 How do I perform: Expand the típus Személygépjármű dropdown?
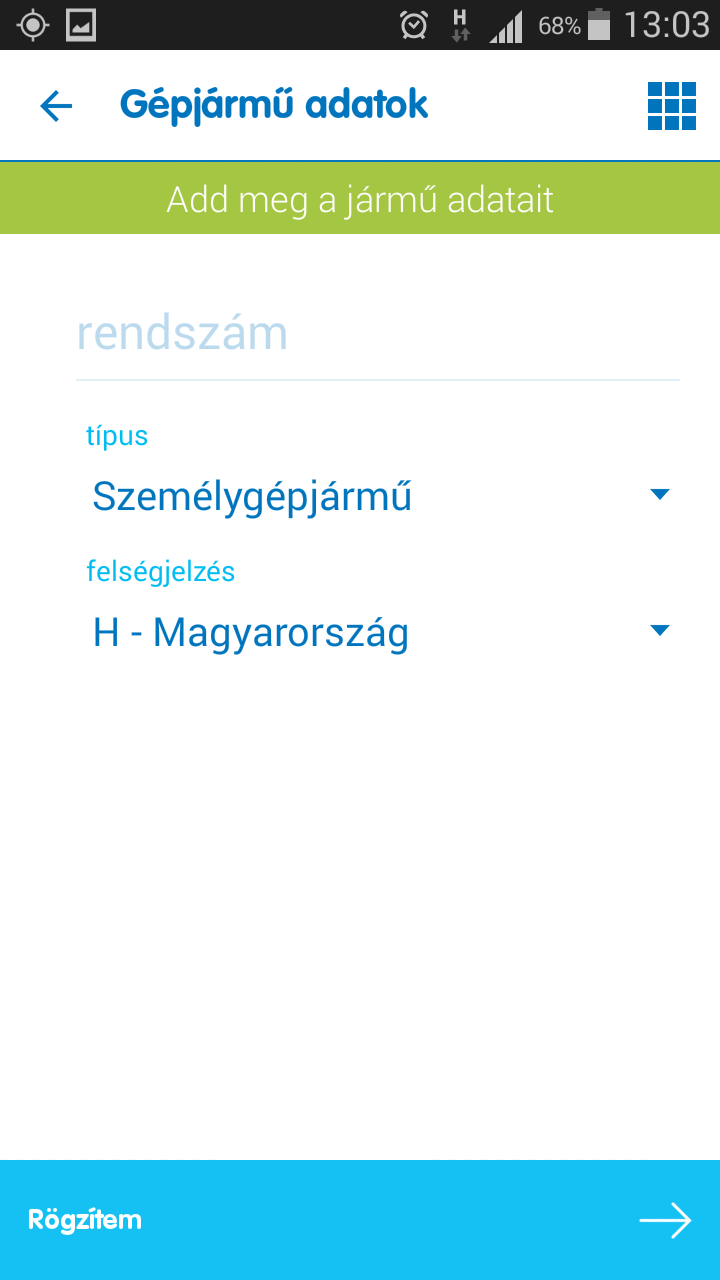coord(378,496)
